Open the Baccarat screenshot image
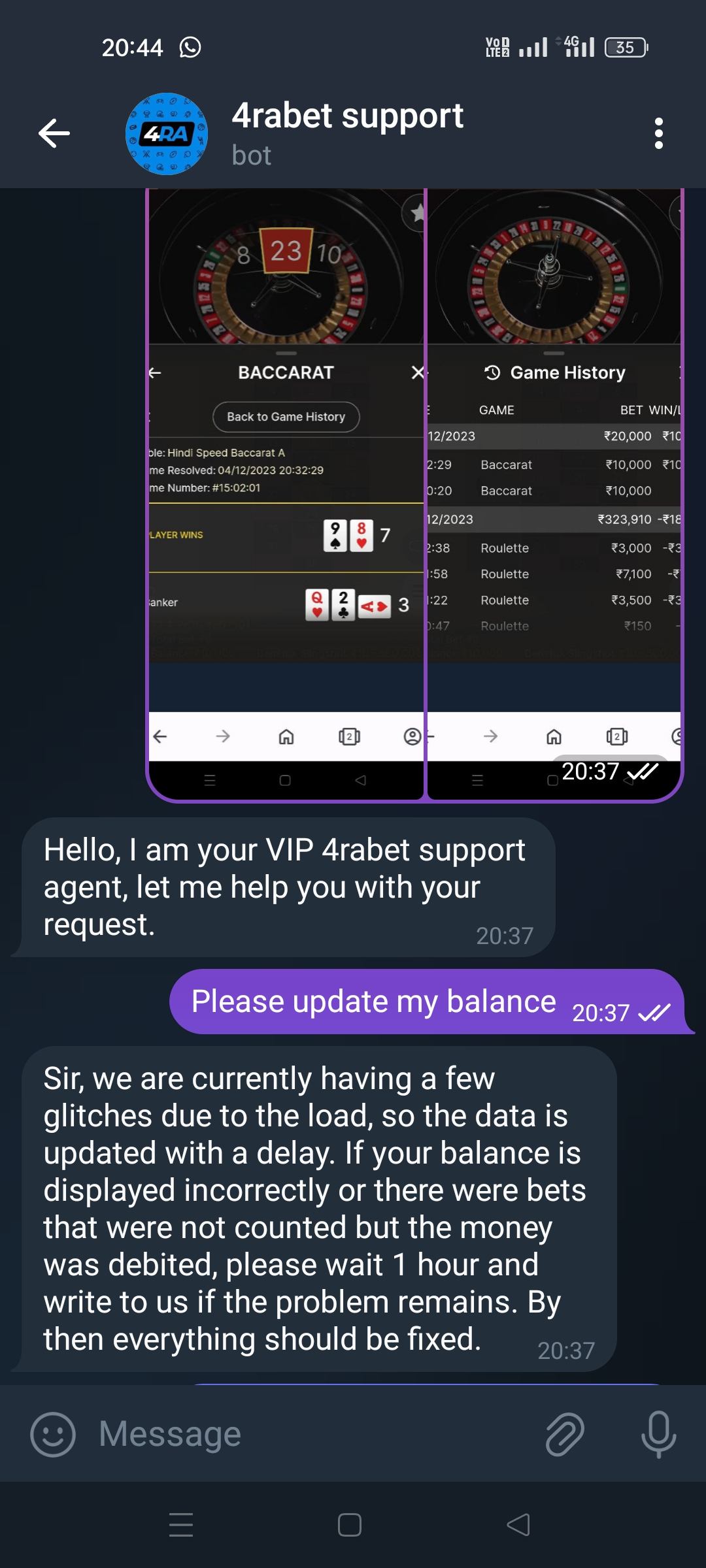Screen dimensions: 706x1568 286,490
